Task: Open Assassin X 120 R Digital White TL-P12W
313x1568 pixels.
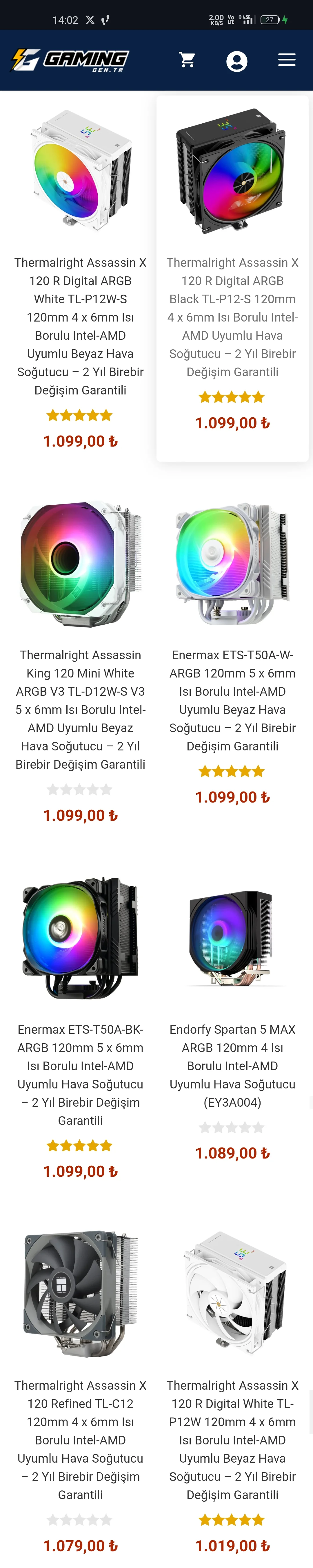Action: [232, 1440]
